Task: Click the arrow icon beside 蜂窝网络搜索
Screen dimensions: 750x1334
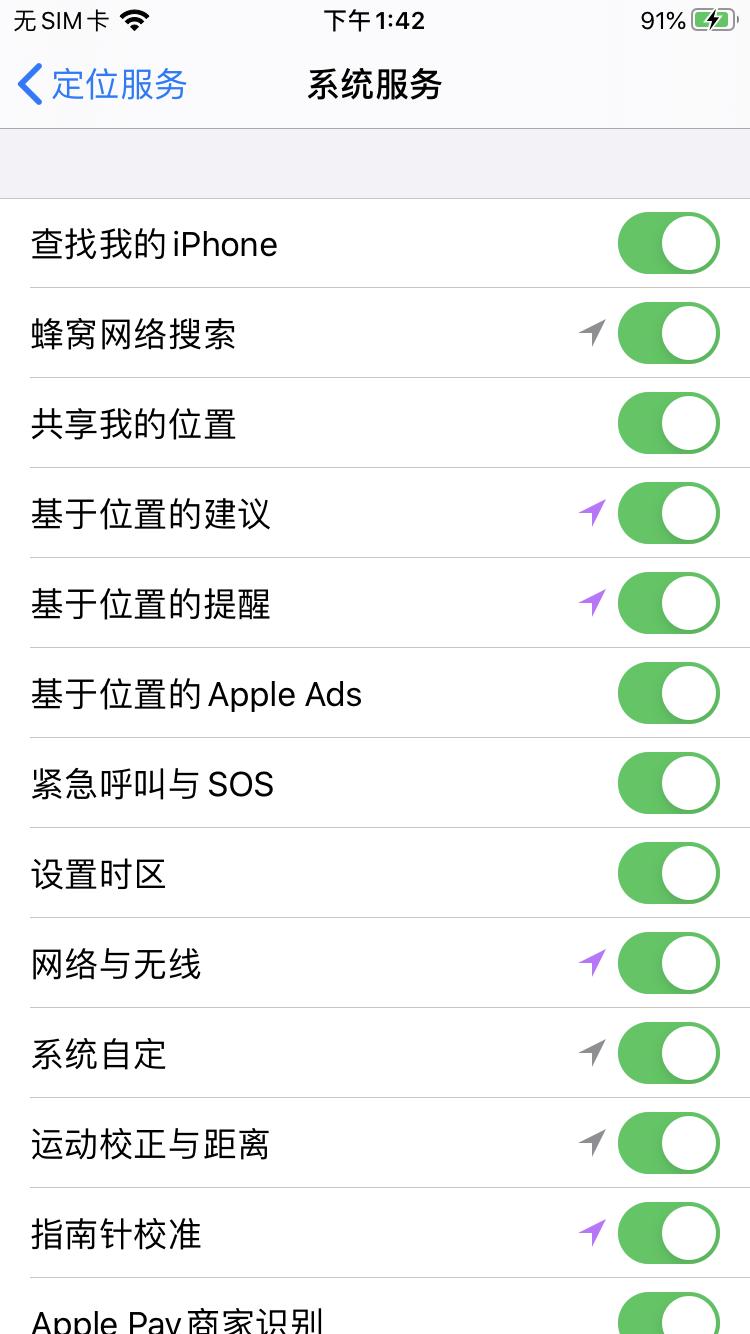Action: pos(592,333)
